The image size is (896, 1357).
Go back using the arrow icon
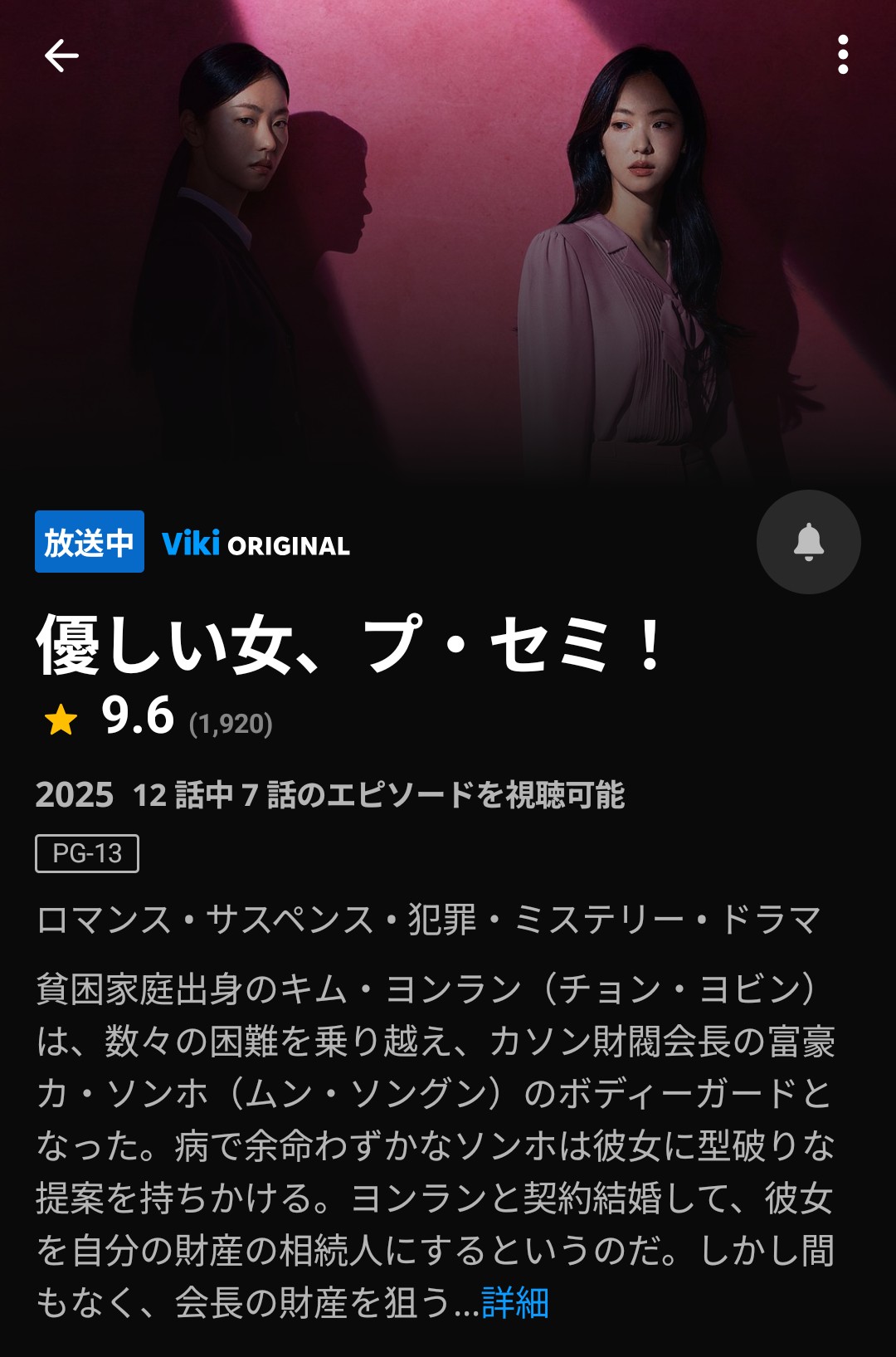(x=61, y=56)
